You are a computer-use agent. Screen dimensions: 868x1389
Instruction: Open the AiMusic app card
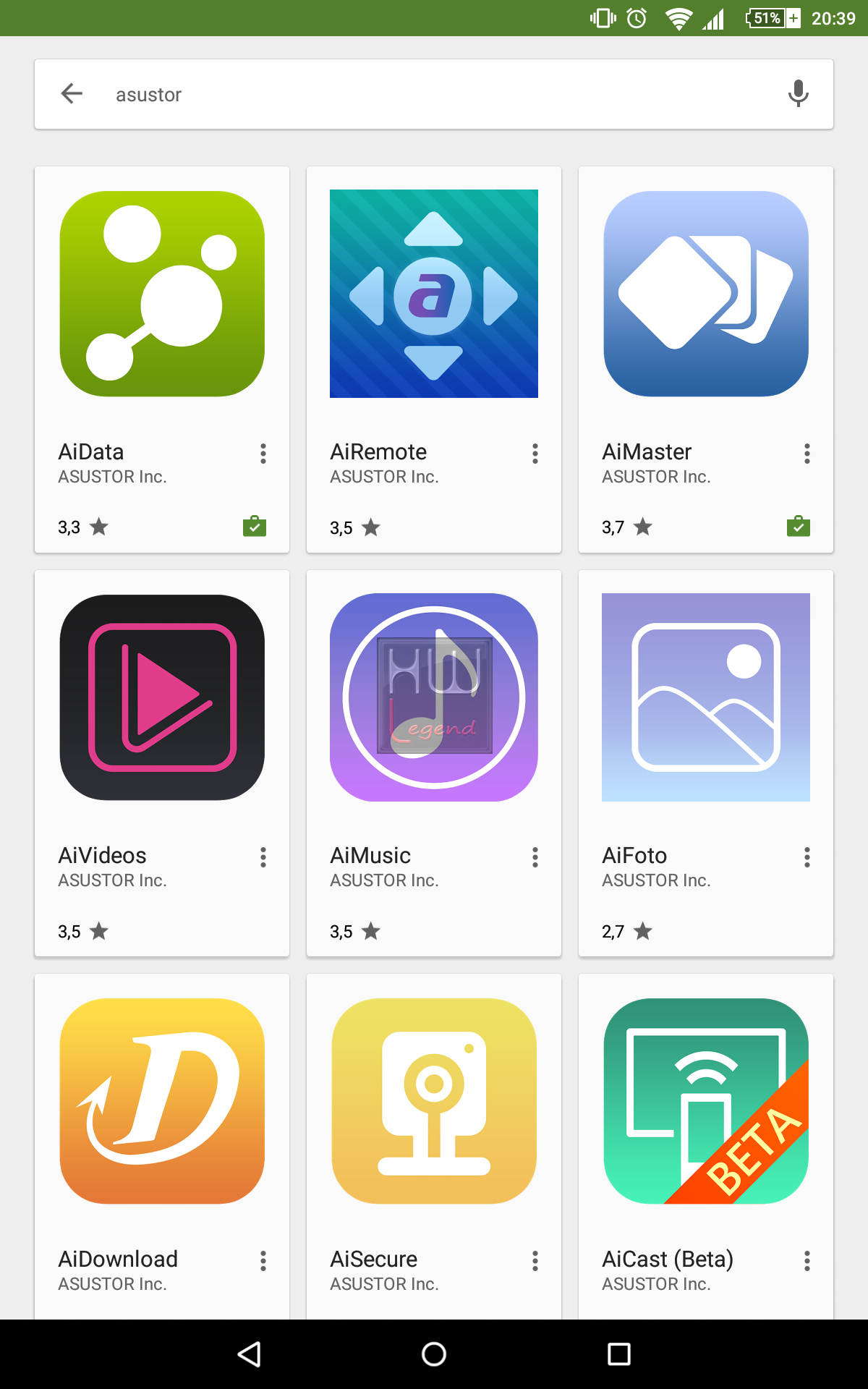[x=434, y=763]
